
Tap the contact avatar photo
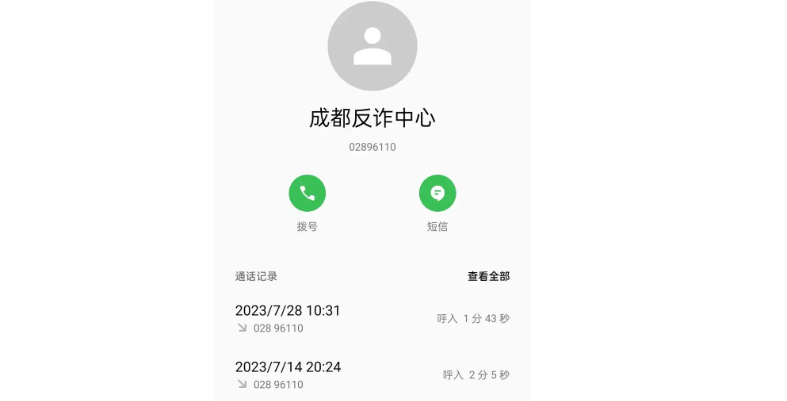(x=372, y=47)
